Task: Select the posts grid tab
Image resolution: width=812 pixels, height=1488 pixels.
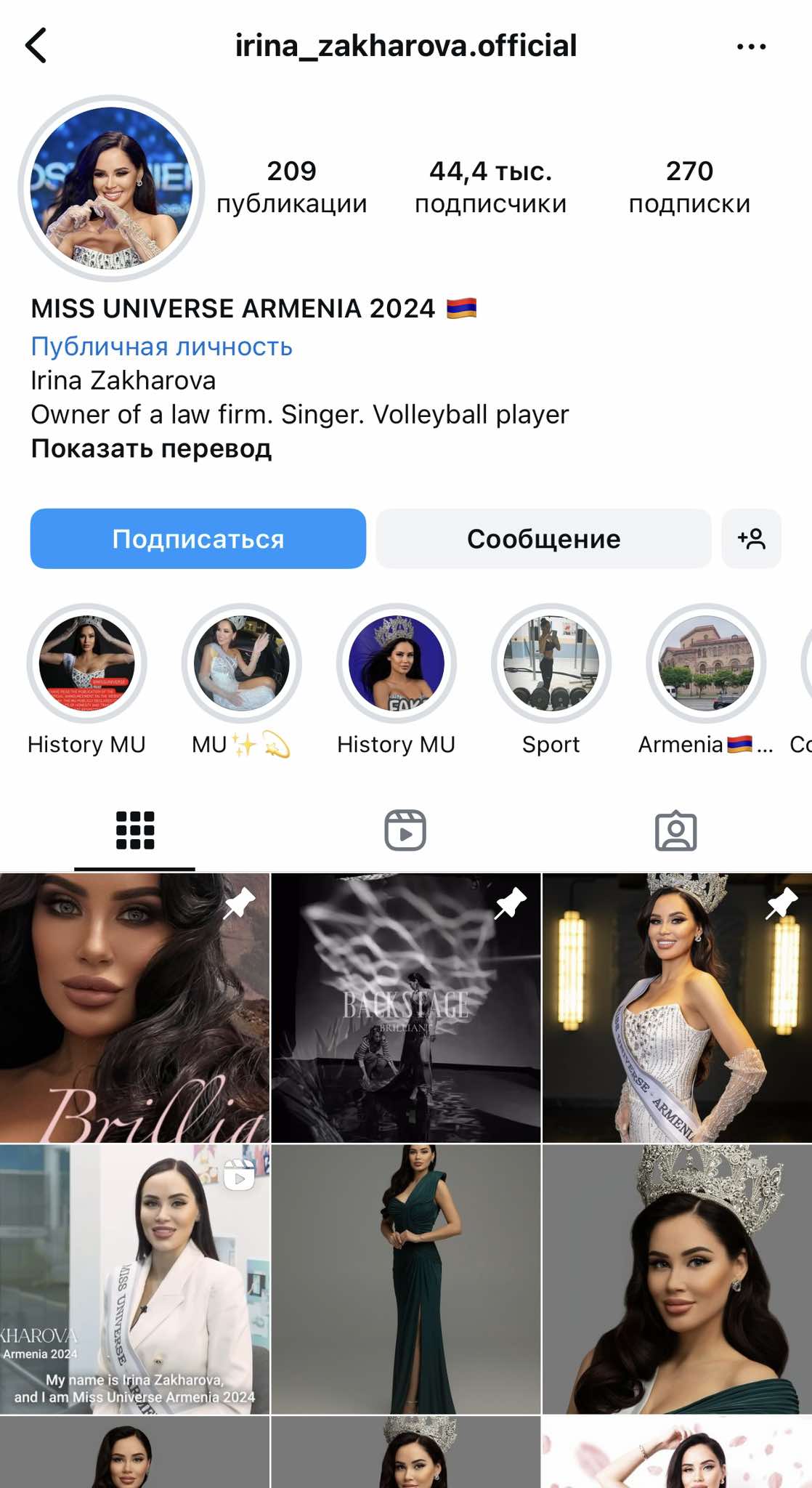Action: (x=135, y=830)
